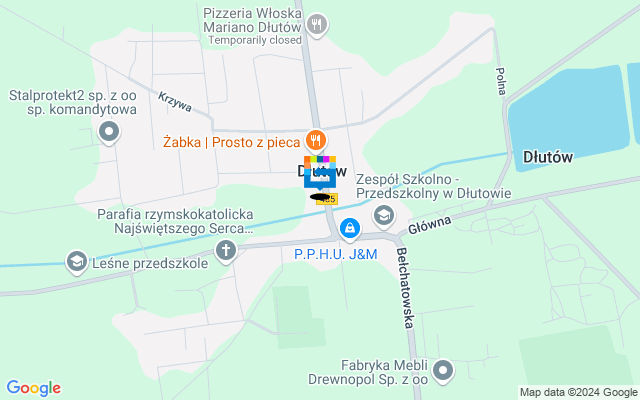Screen dimensions: 640x400
Task: Tap the P.P.H.U. J&M shop pin
Action: [349, 231]
